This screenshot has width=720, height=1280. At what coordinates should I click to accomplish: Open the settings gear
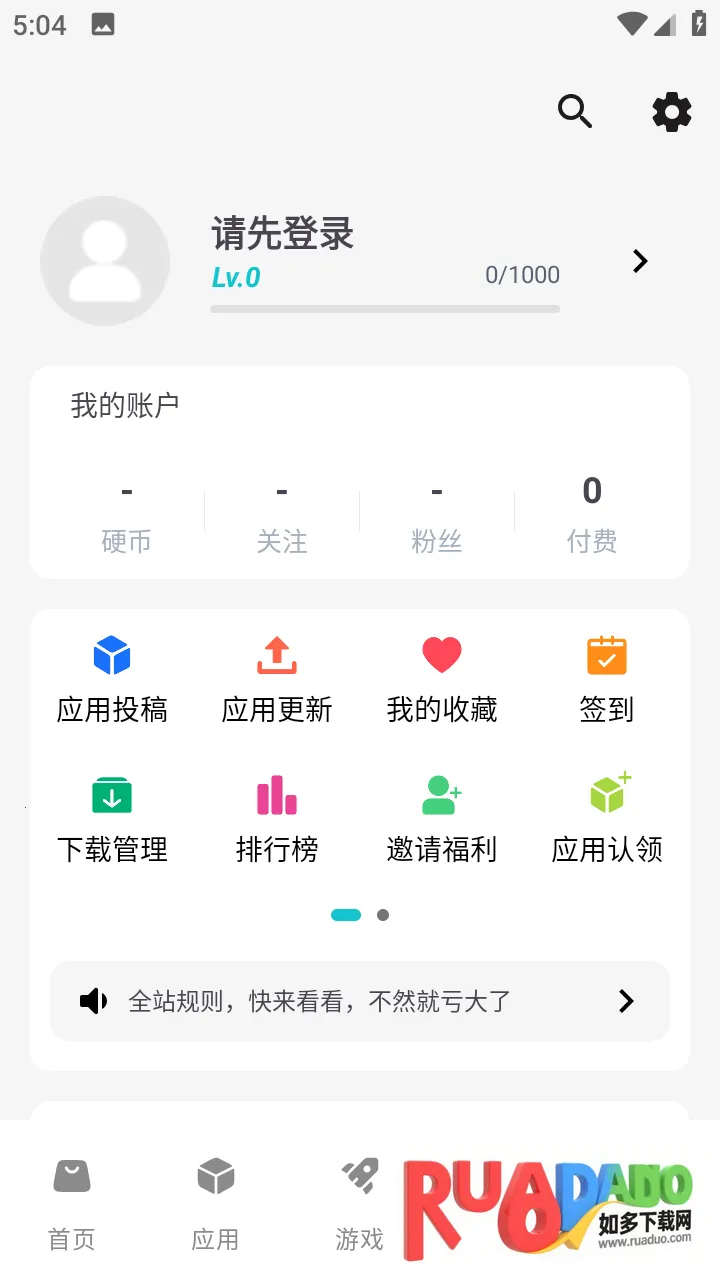pos(672,112)
